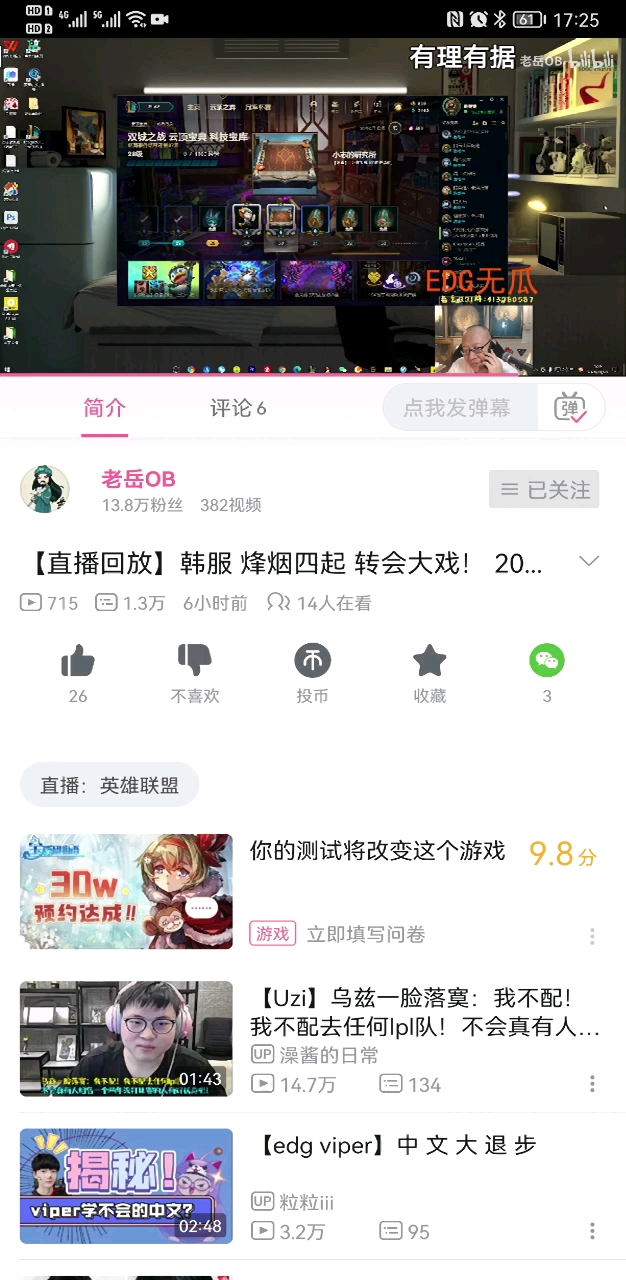Open the 直播：英雄联盟 tag chip
This screenshot has height=1280, width=626.
click(x=110, y=786)
